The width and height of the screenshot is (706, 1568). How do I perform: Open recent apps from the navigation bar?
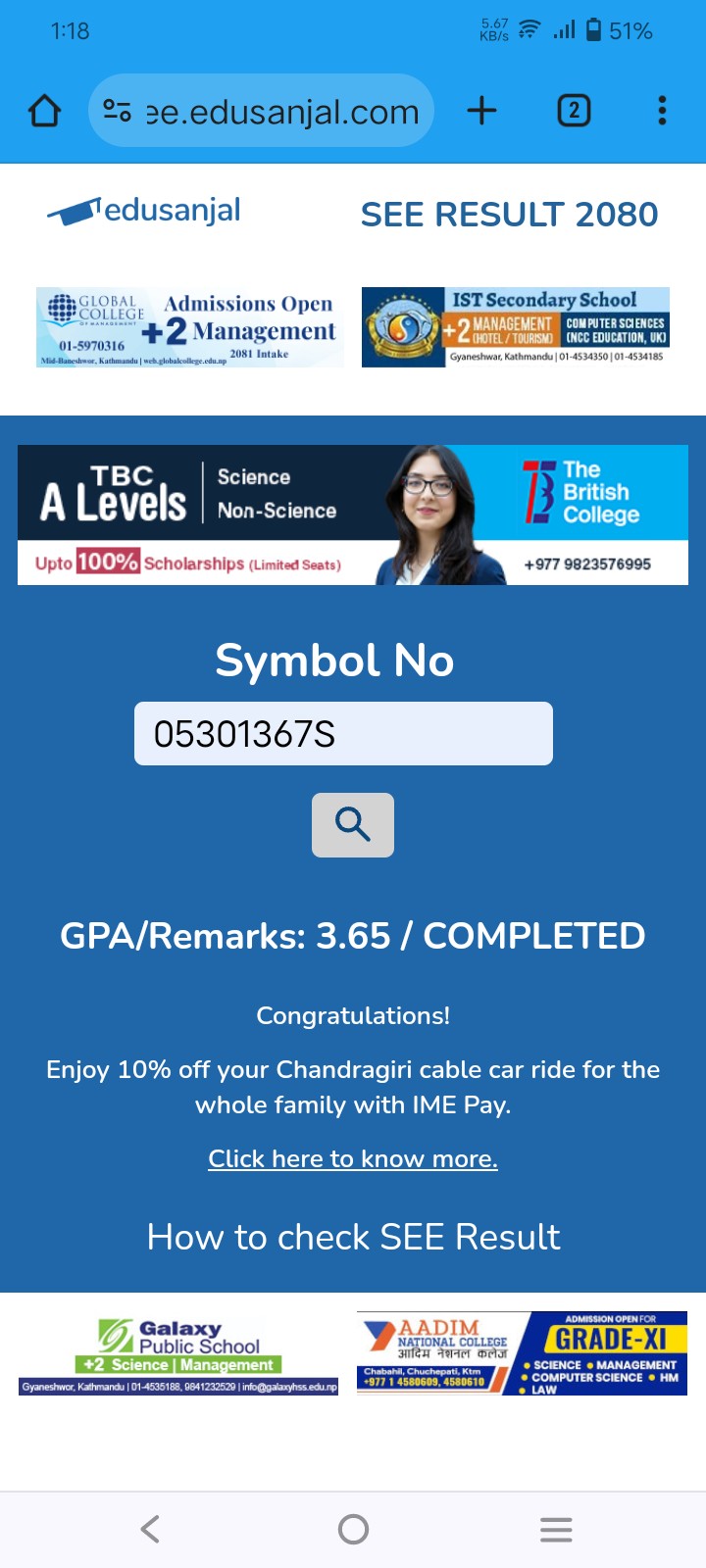556,1529
